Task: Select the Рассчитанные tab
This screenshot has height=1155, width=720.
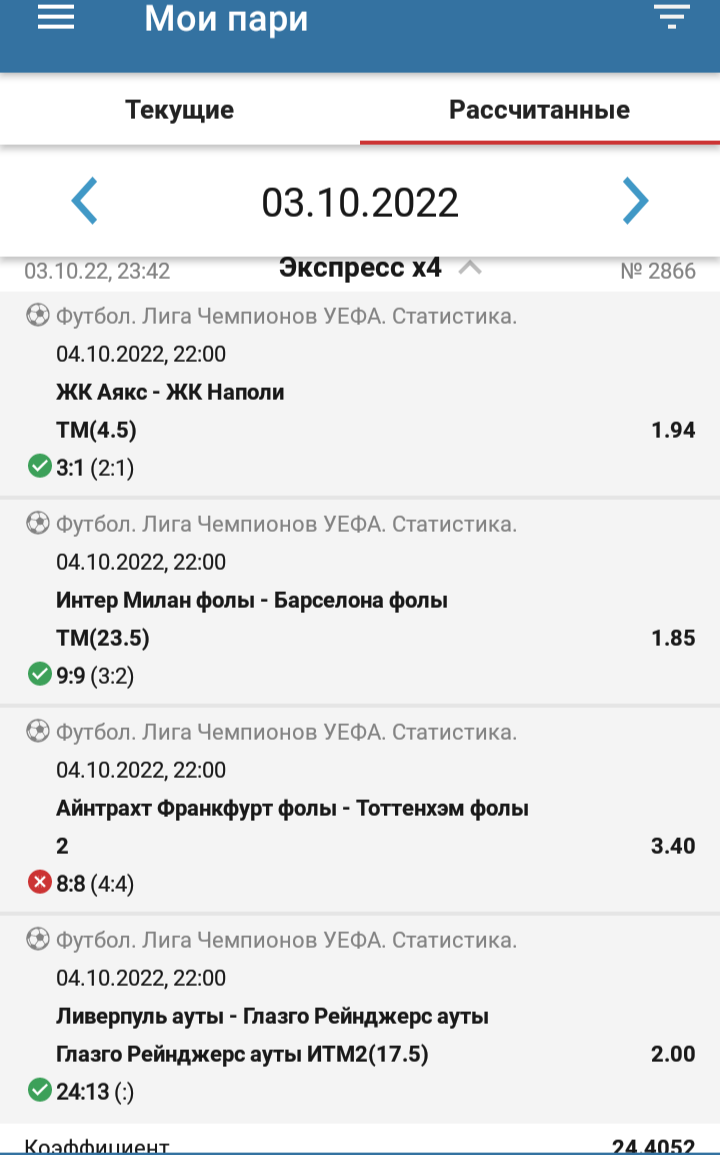Action: [539, 109]
